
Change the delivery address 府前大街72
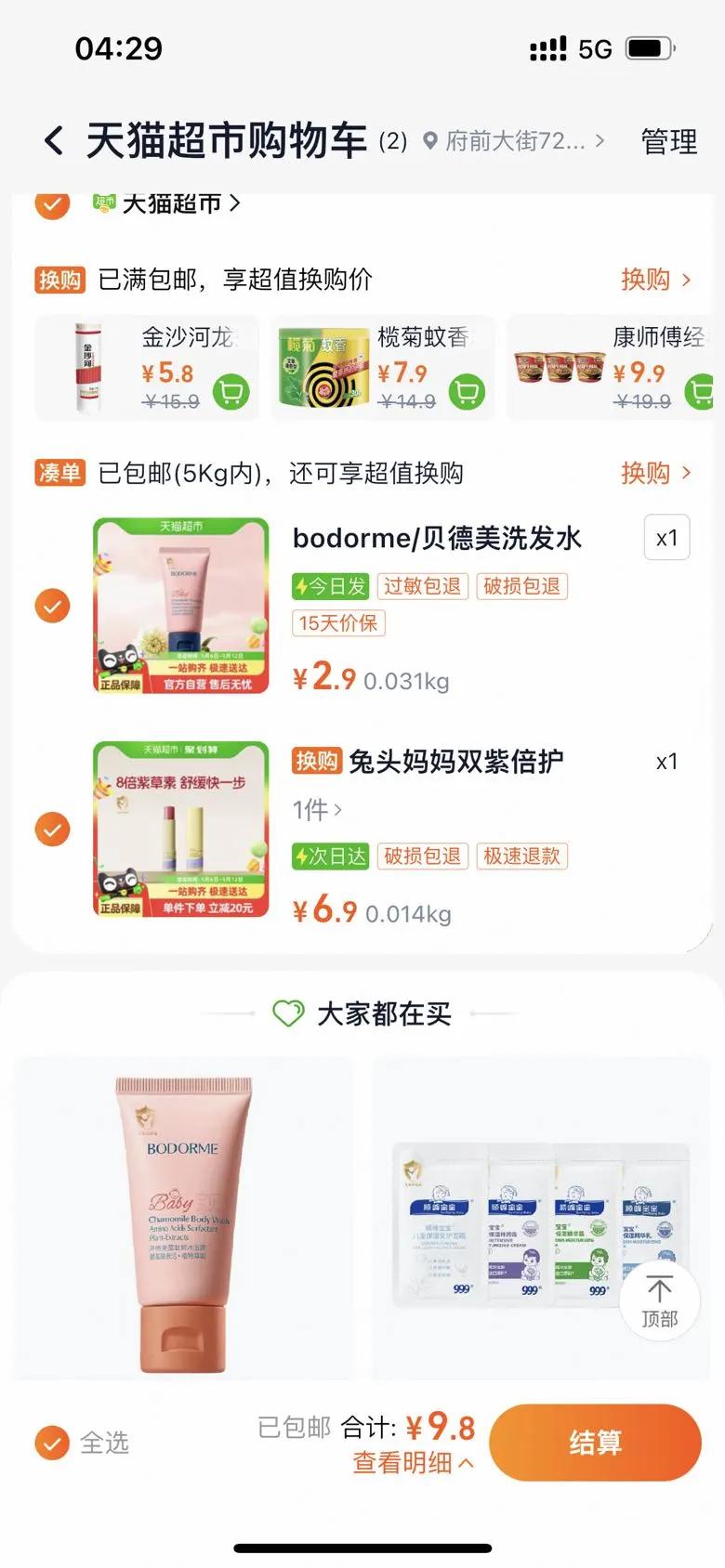click(514, 141)
